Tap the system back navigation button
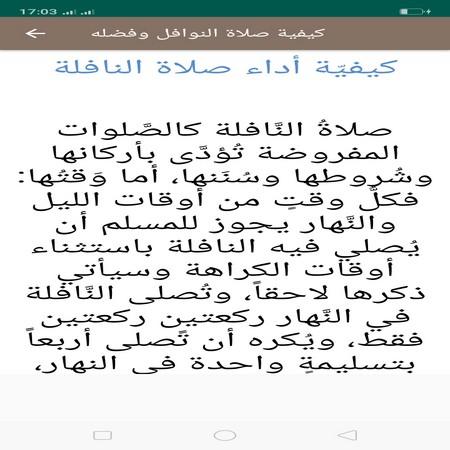This screenshot has height=450, width=450. click(347, 435)
